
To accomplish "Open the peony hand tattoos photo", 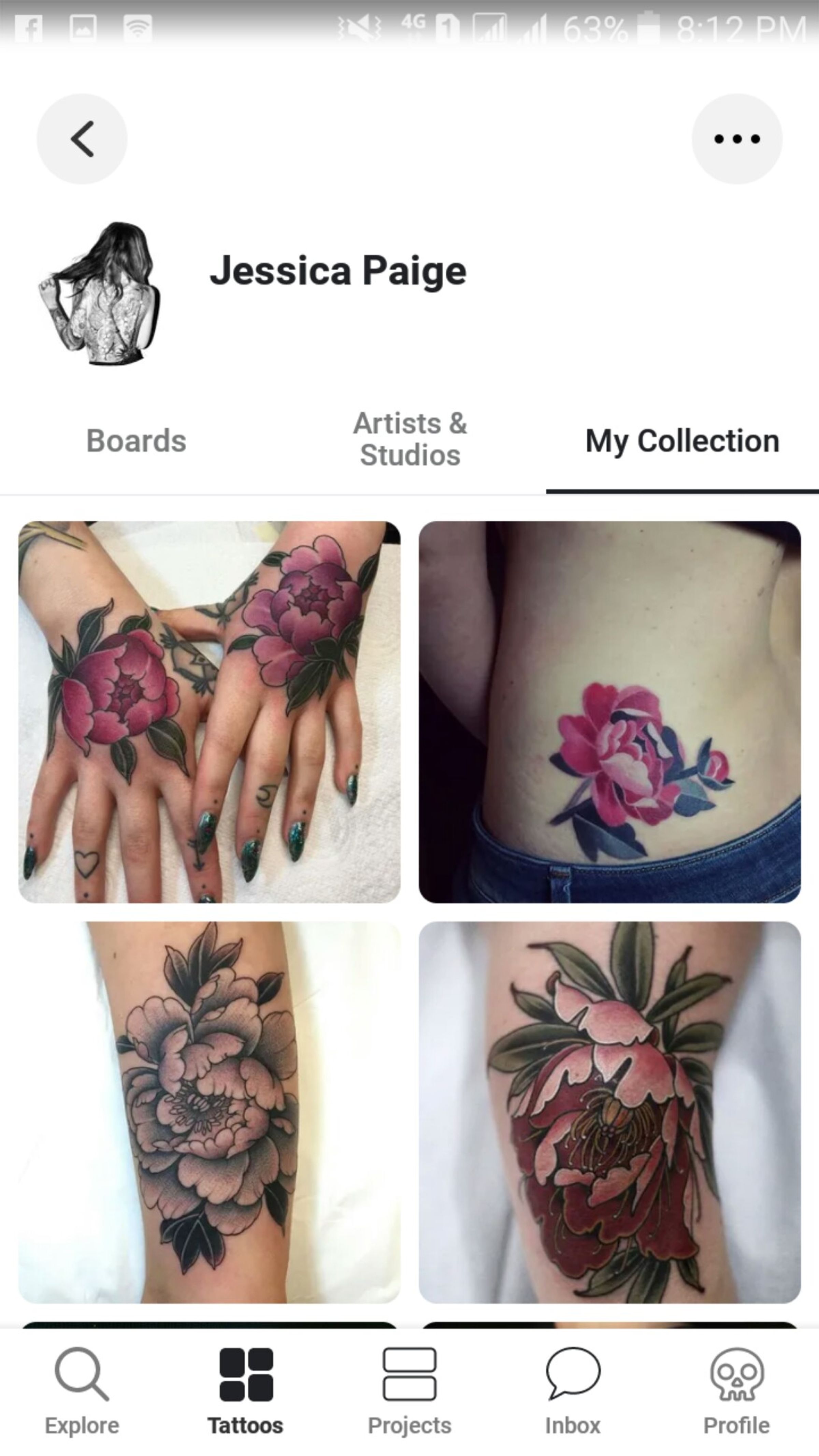I will point(210,712).
